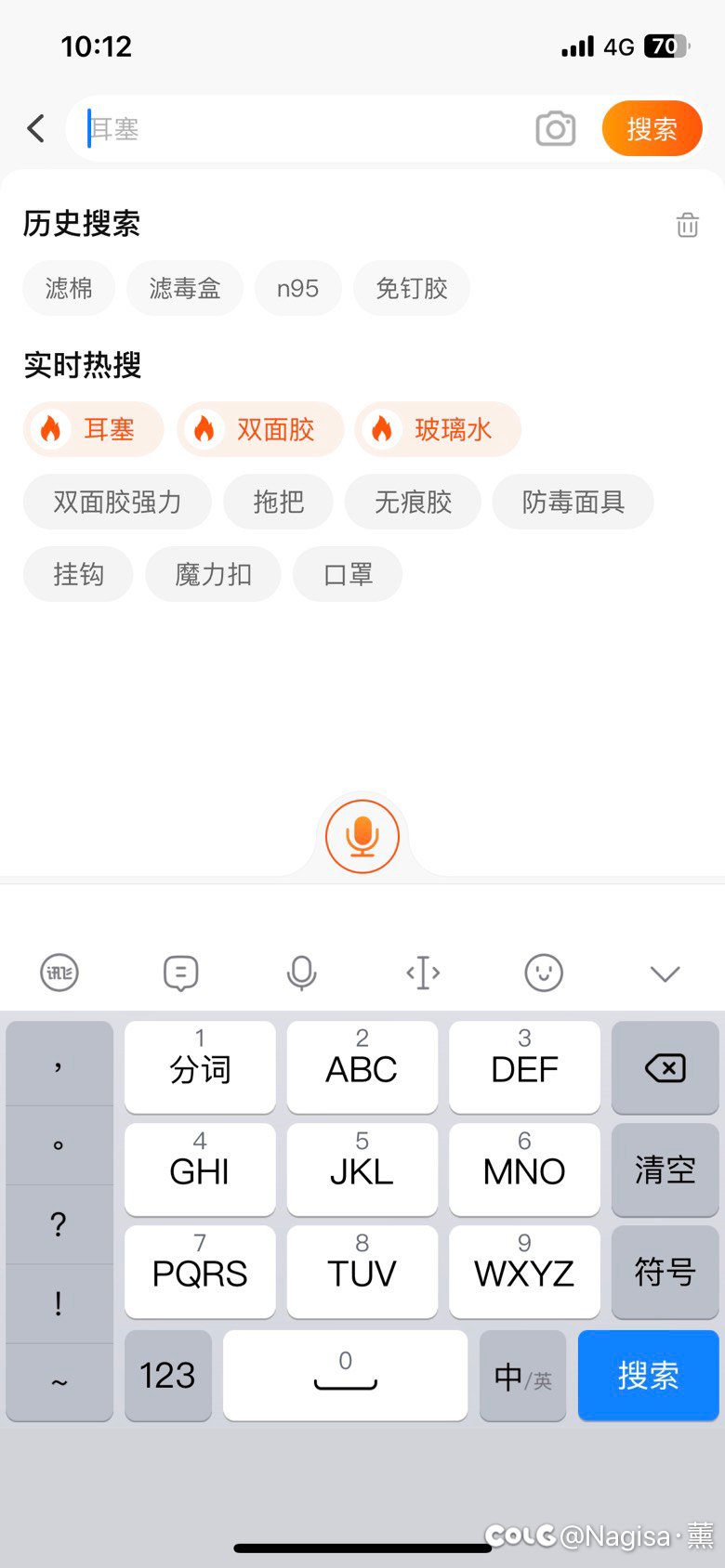Search 免钉胶 from history
725x1568 pixels.
tap(412, 288)
